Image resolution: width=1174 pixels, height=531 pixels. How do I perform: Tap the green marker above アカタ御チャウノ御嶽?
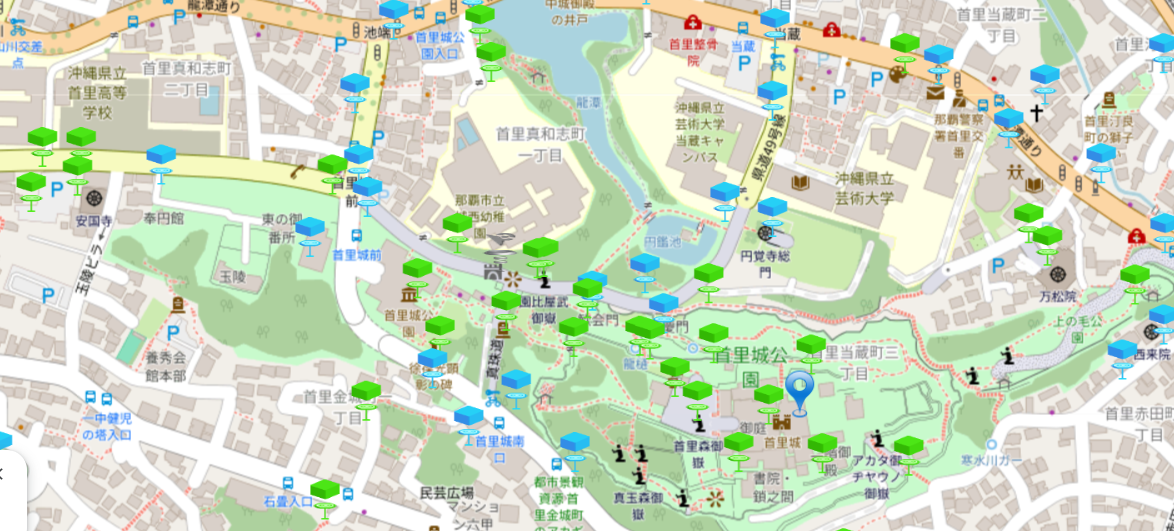tap(908, 447)
